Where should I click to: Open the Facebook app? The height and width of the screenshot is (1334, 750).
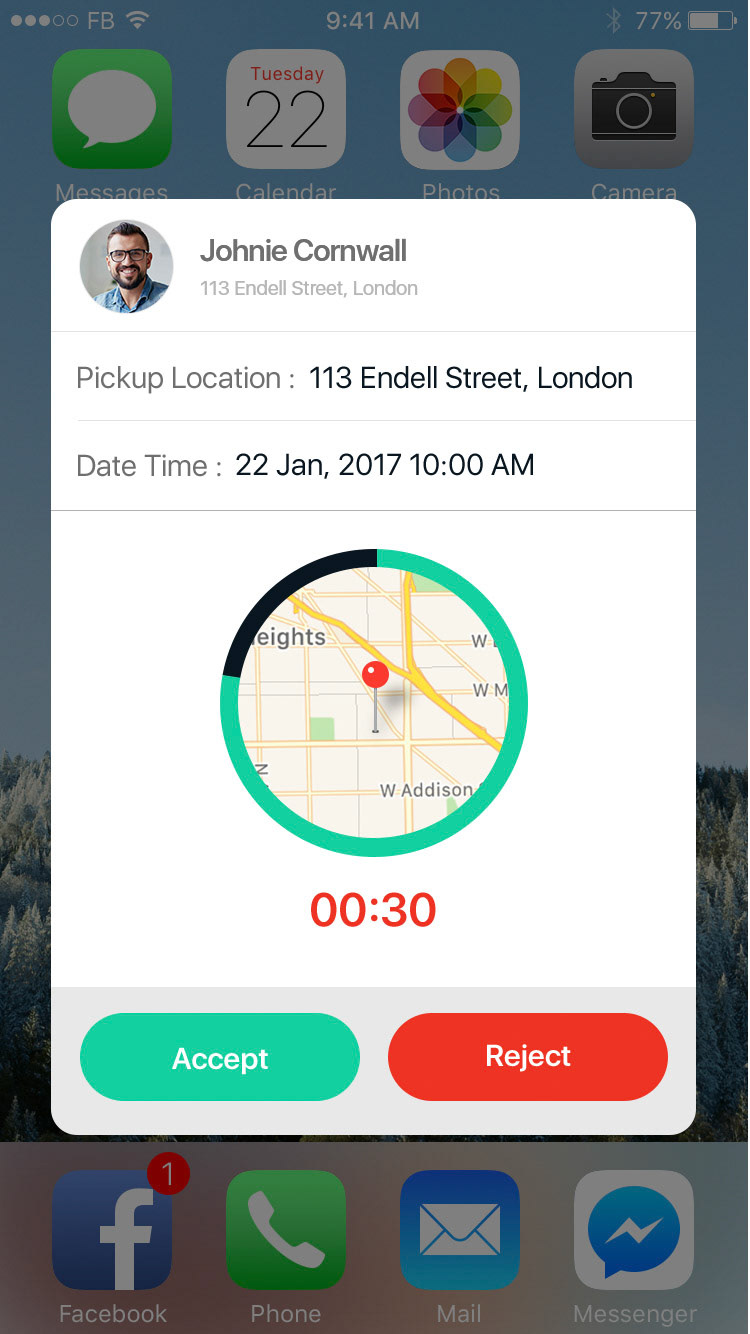112,1230
